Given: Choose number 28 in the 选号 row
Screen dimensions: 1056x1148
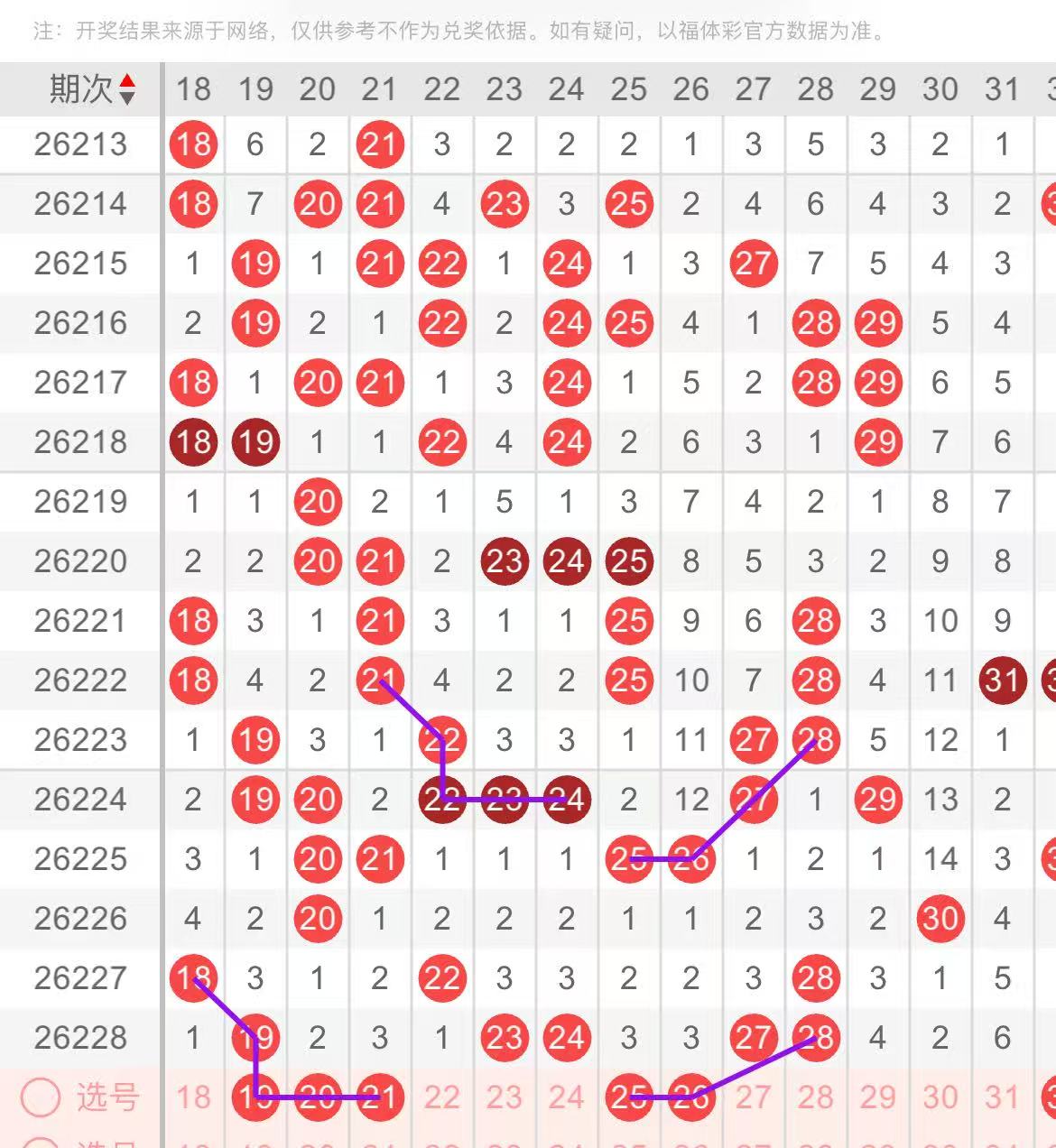Looking at the screenshot, I should point(816,1097).
